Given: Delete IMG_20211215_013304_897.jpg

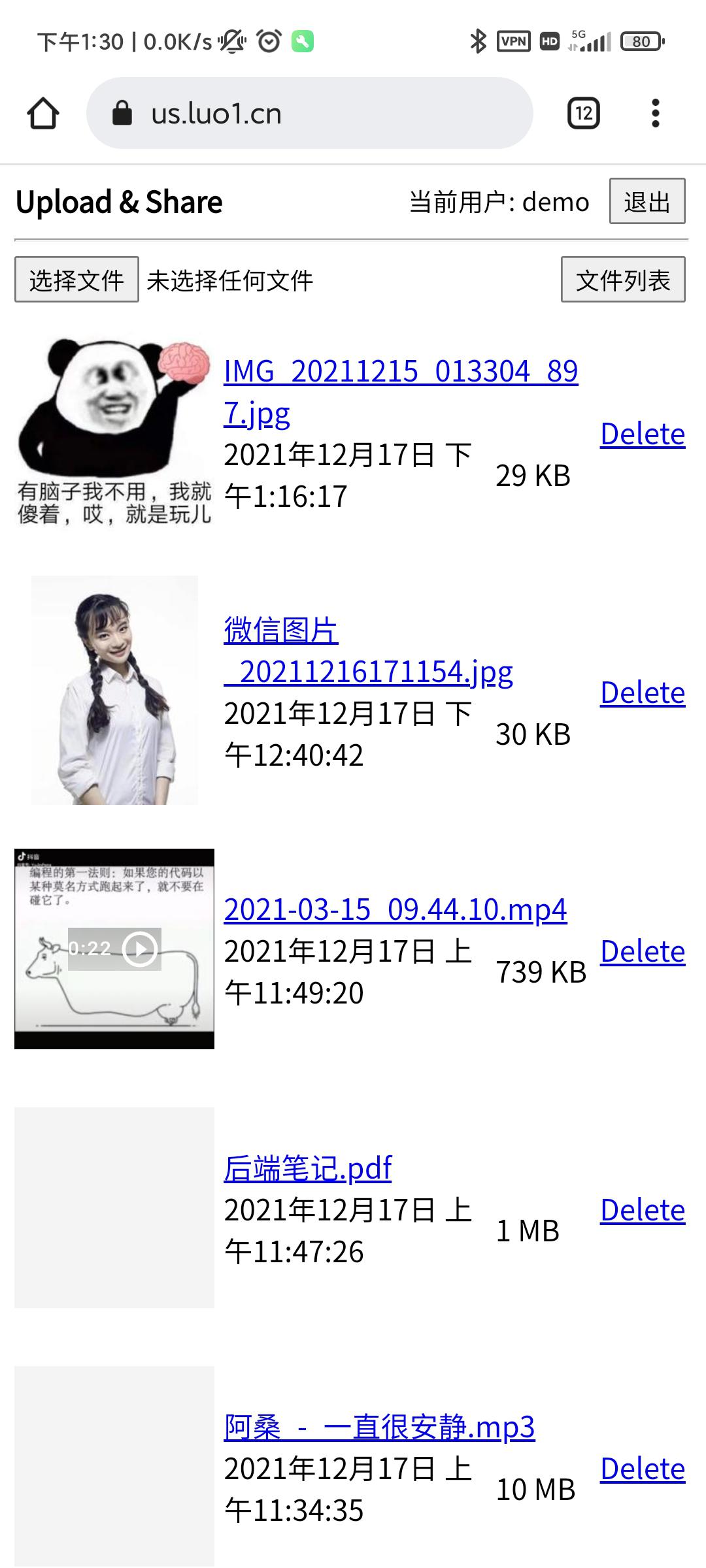Looking at the screenshot, I should (642, 434).
